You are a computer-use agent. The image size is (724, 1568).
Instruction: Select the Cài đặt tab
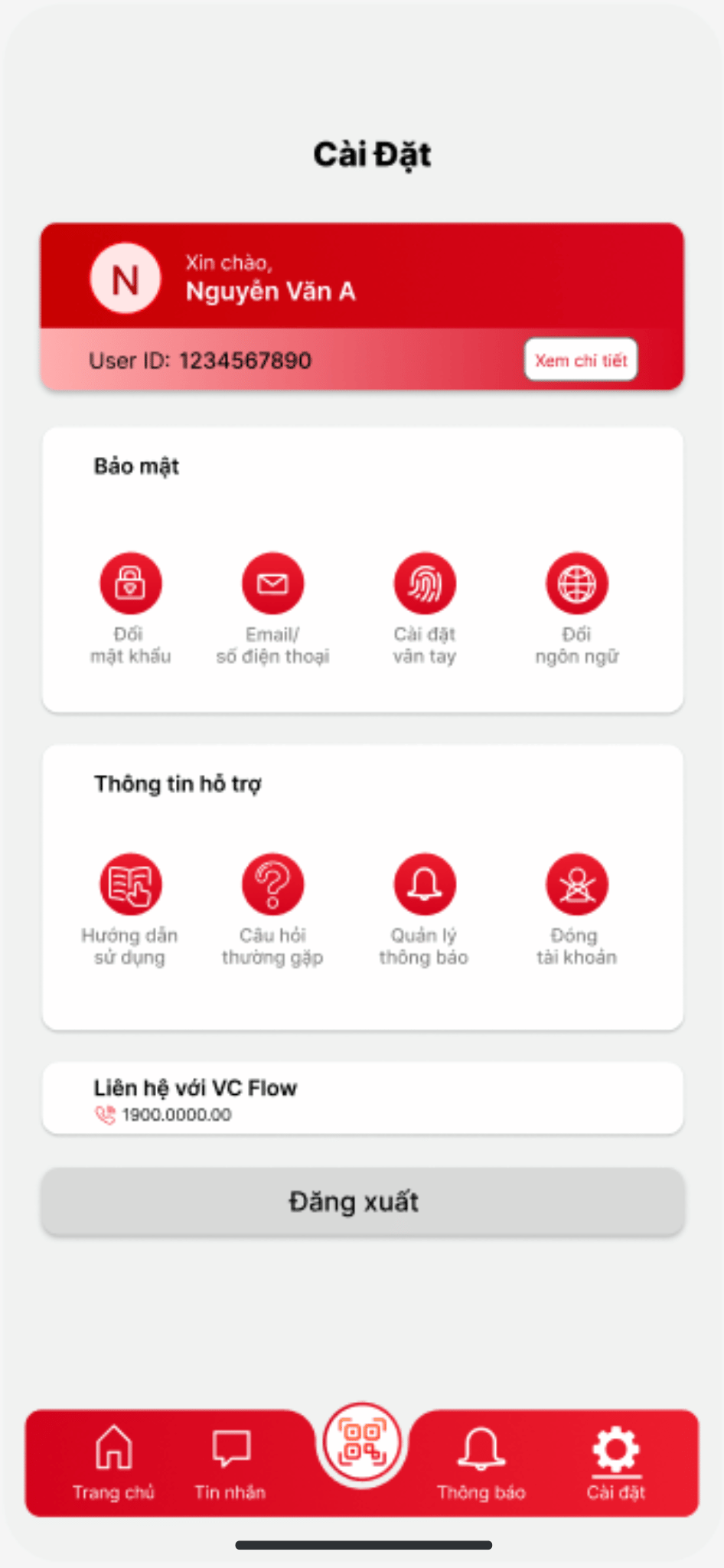[x=616, y=1462]
